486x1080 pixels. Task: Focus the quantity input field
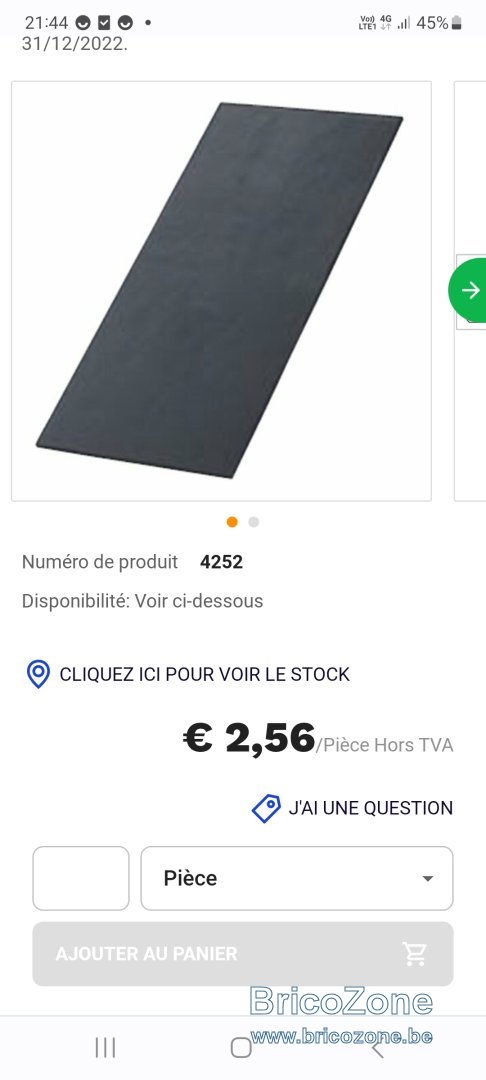(x=81, y=878)
